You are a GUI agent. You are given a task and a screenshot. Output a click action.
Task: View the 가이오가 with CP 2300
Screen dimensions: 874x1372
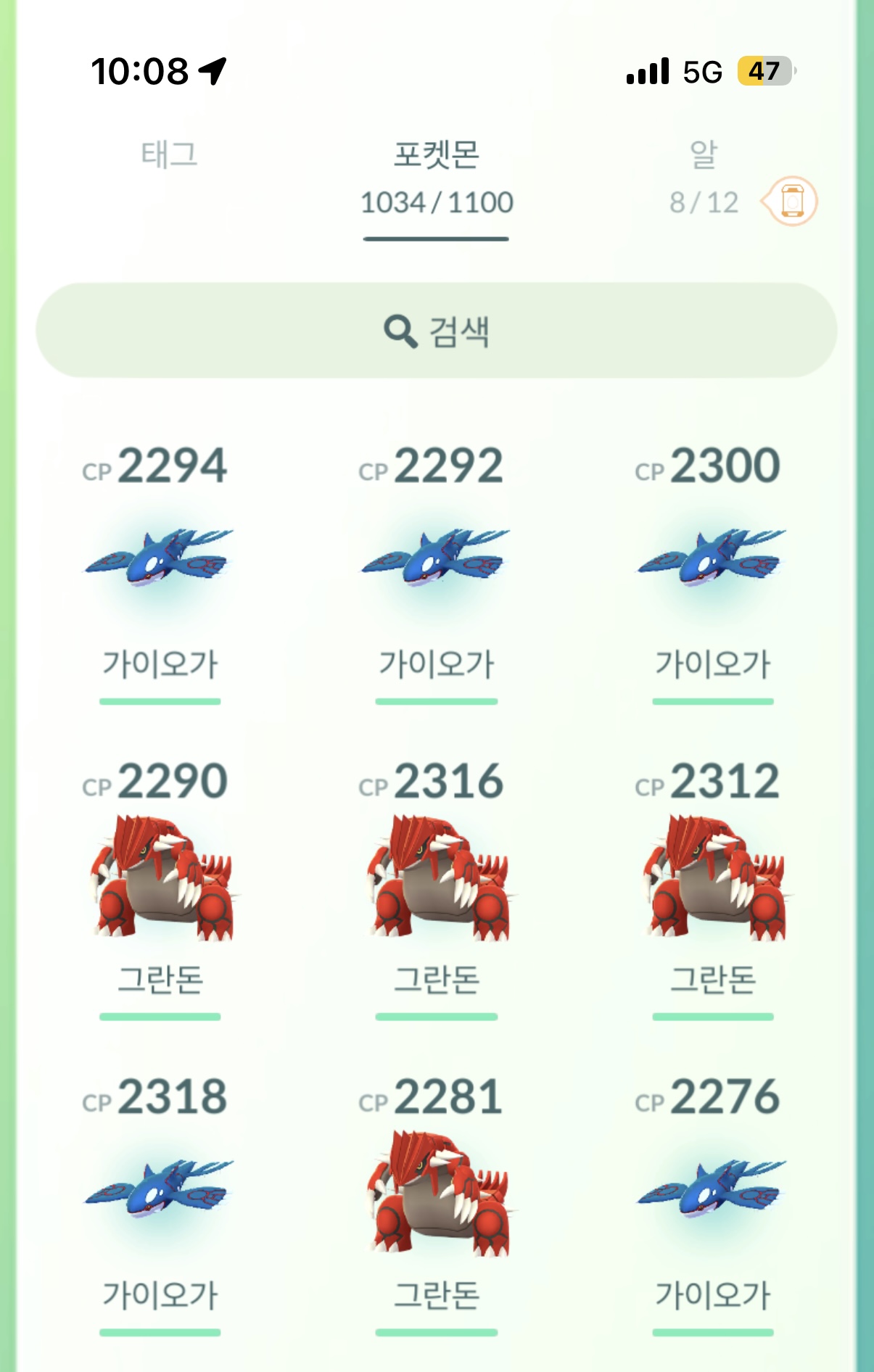point(712,558)
